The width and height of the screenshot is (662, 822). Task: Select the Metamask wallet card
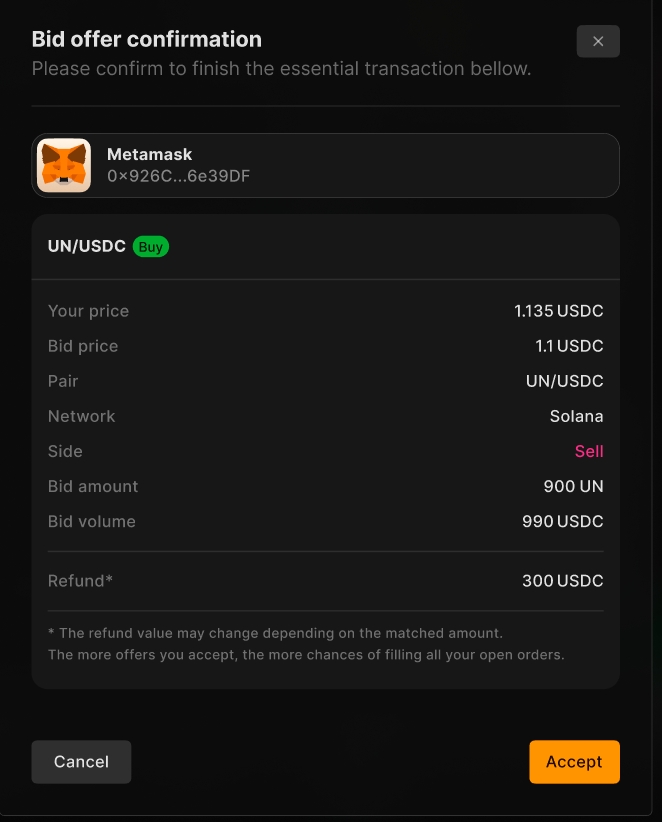[325, 166]
